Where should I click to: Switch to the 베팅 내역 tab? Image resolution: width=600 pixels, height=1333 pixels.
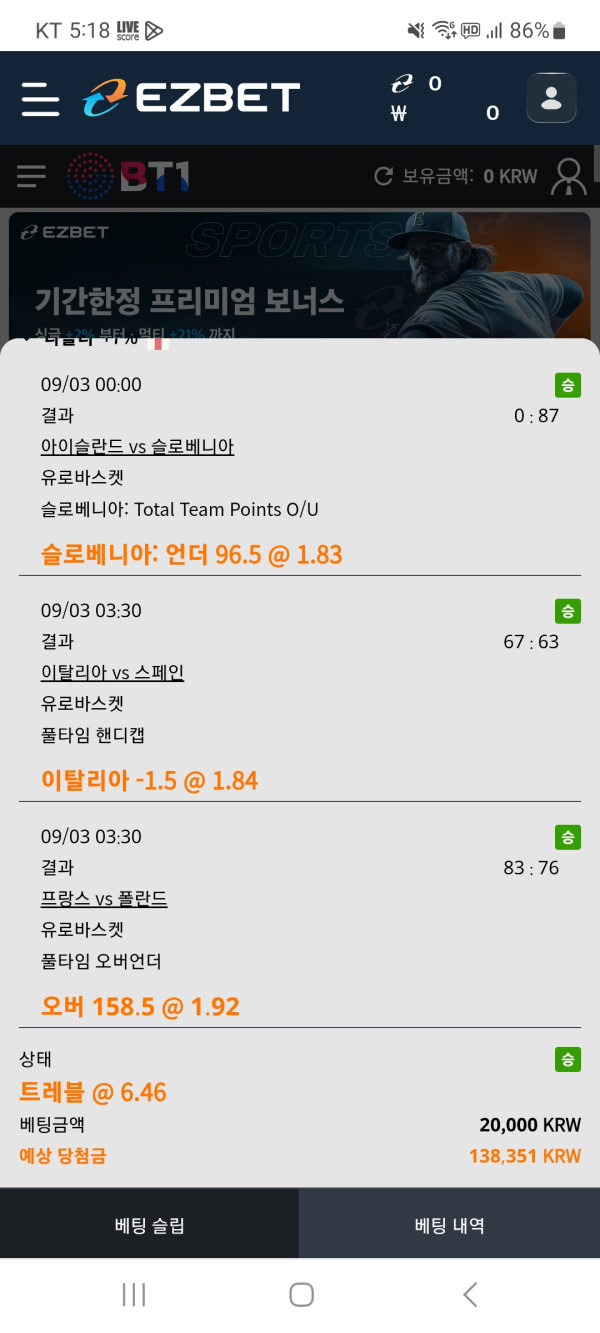coord(449,1225)
